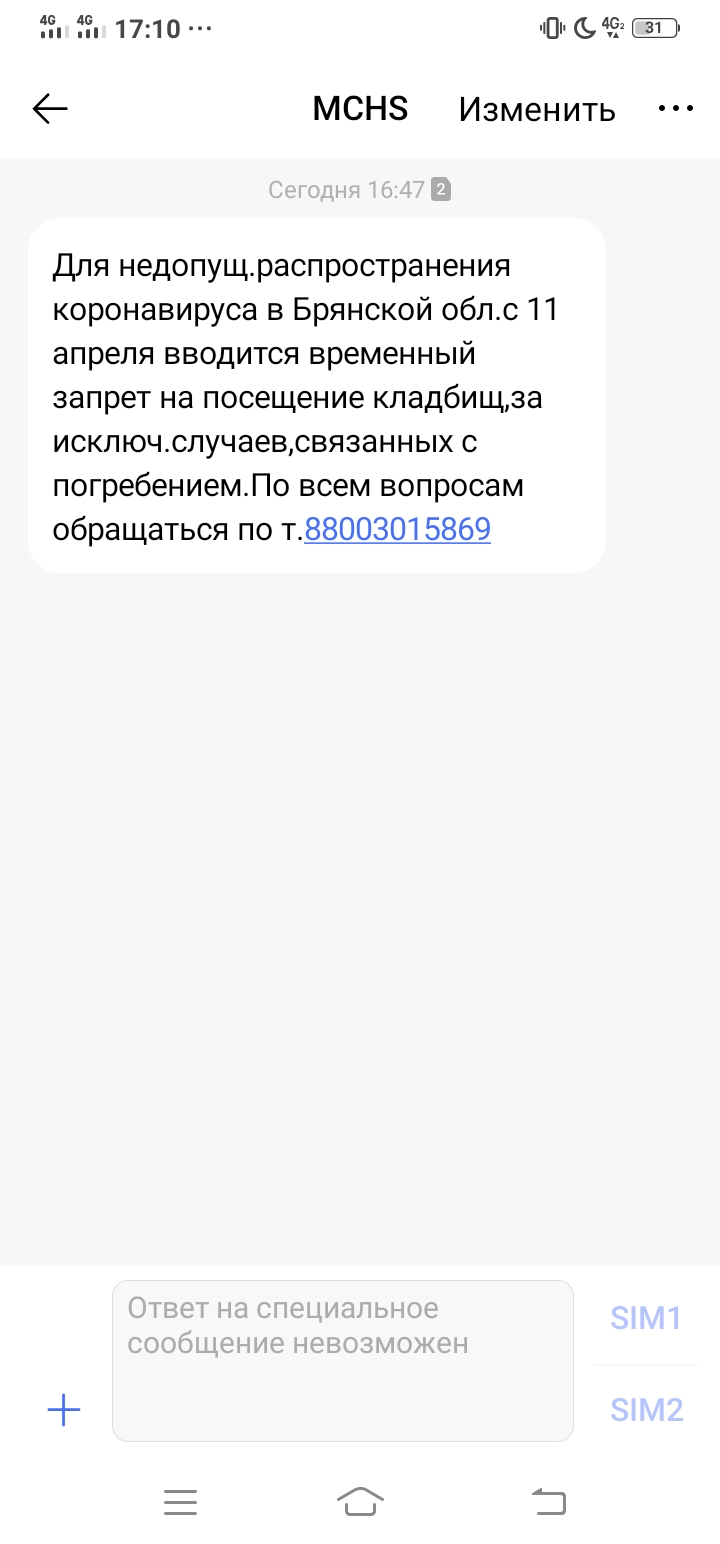Go to home screen via navigation bar

(x=360, y=1501)
